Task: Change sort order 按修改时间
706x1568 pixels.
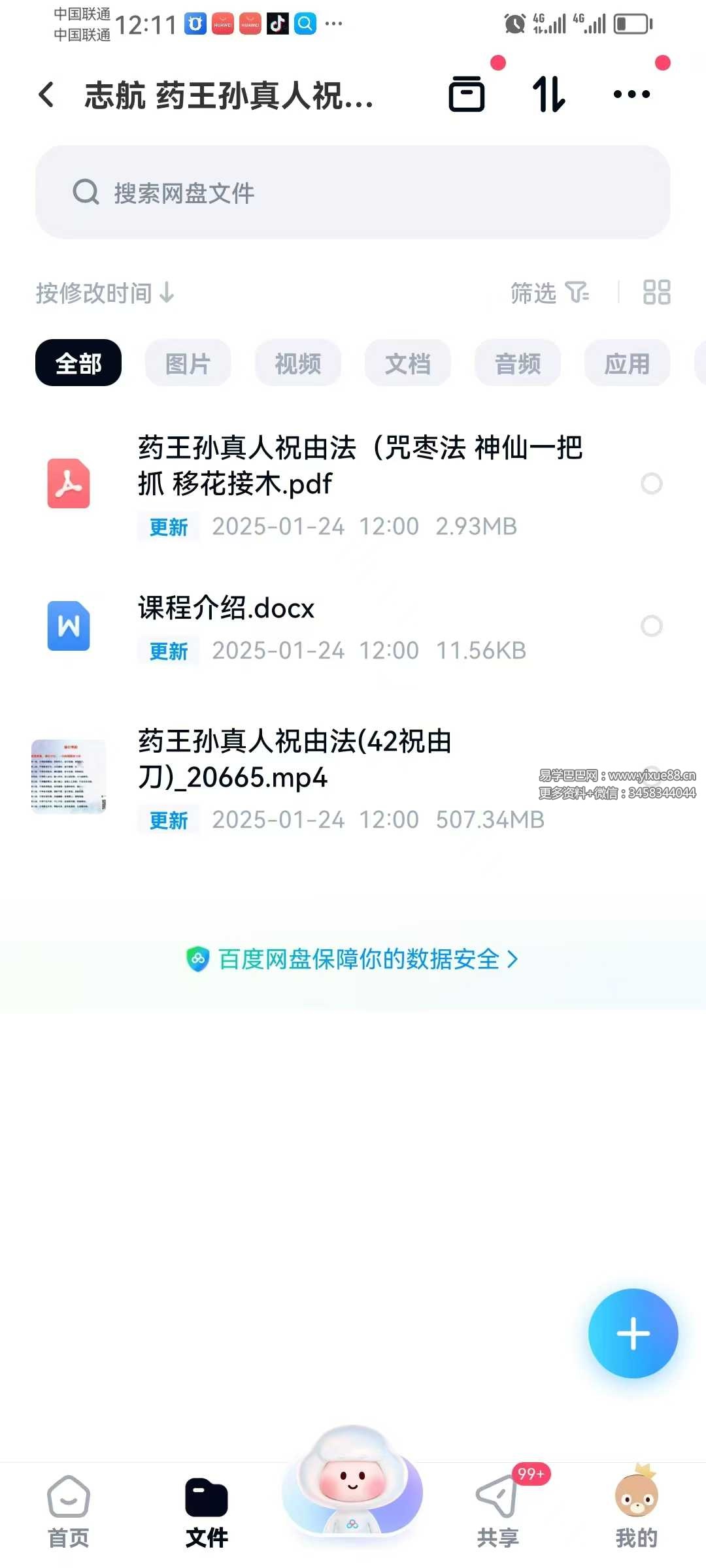Action: point(105,293)
